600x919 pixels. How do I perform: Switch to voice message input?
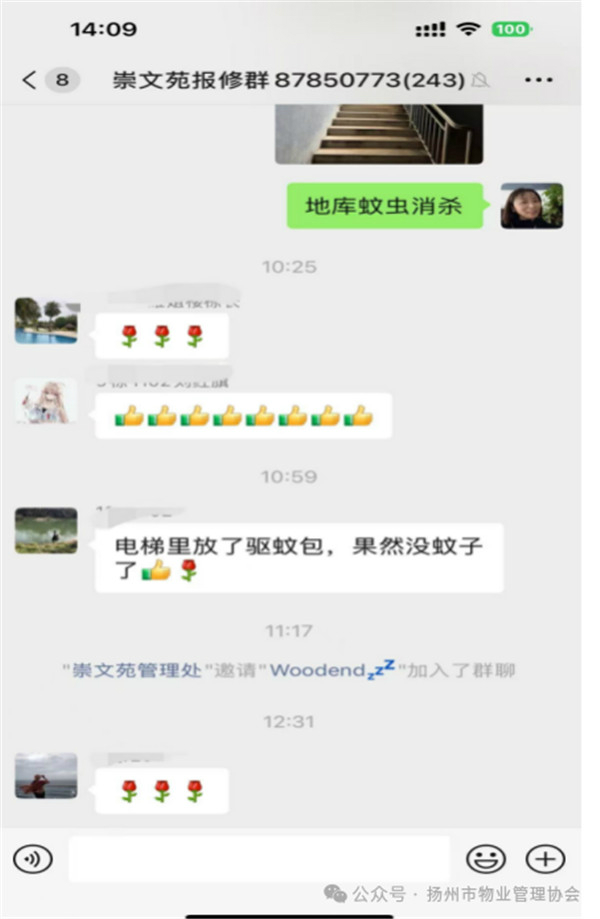(x=33, y=858)
